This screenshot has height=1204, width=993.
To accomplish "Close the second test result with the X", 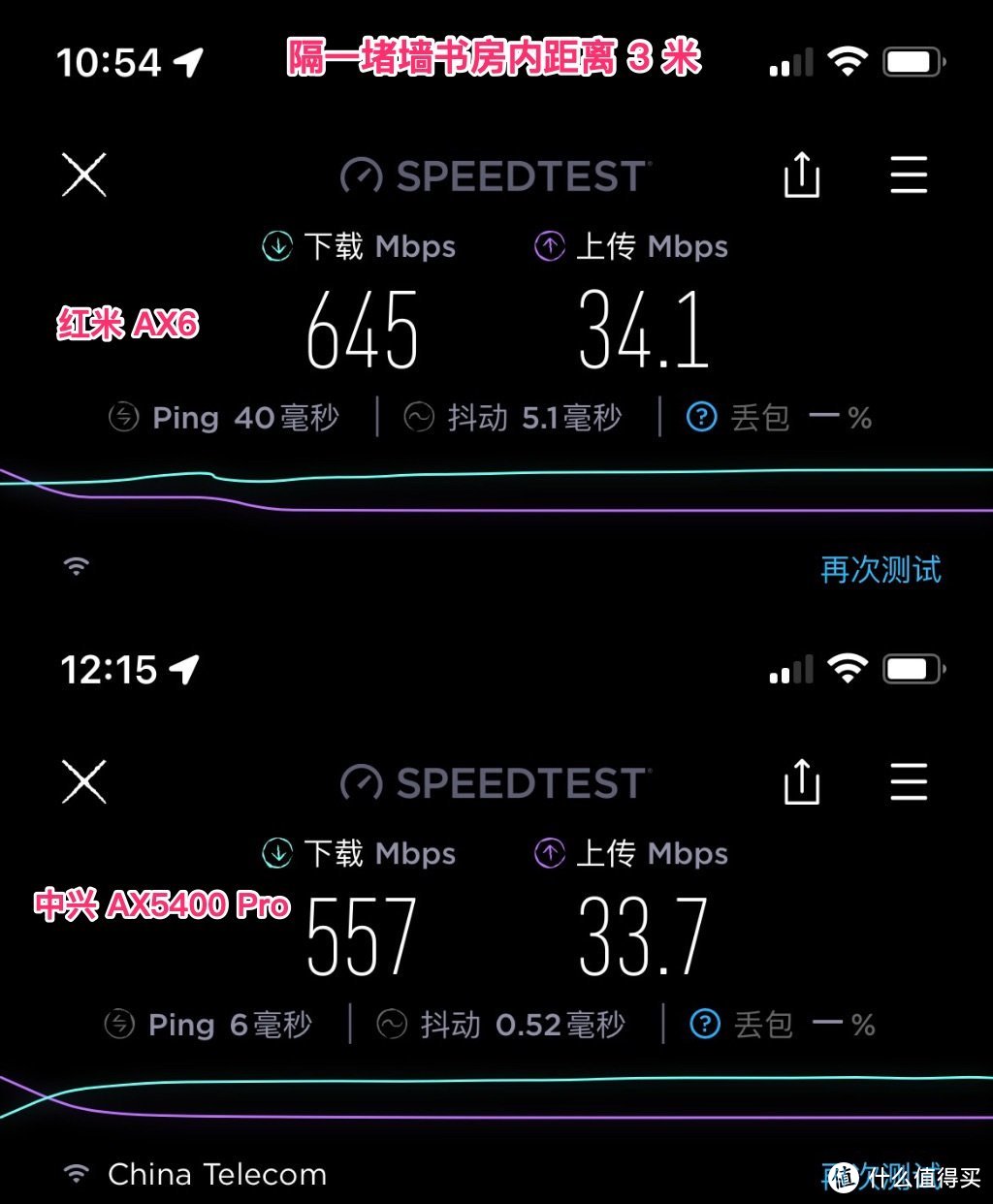I will pyautogui.click(x=83, y=782).
